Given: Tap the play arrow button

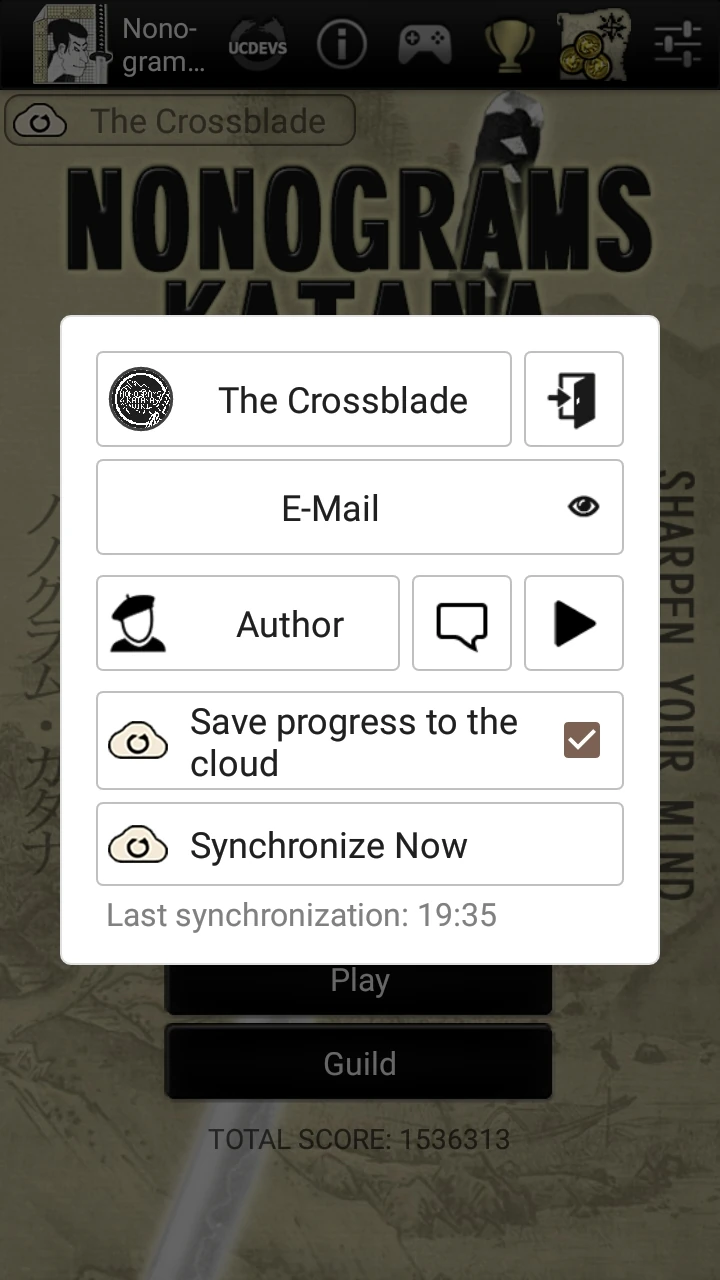Looking at the screenshot, I should click(573, 623).
